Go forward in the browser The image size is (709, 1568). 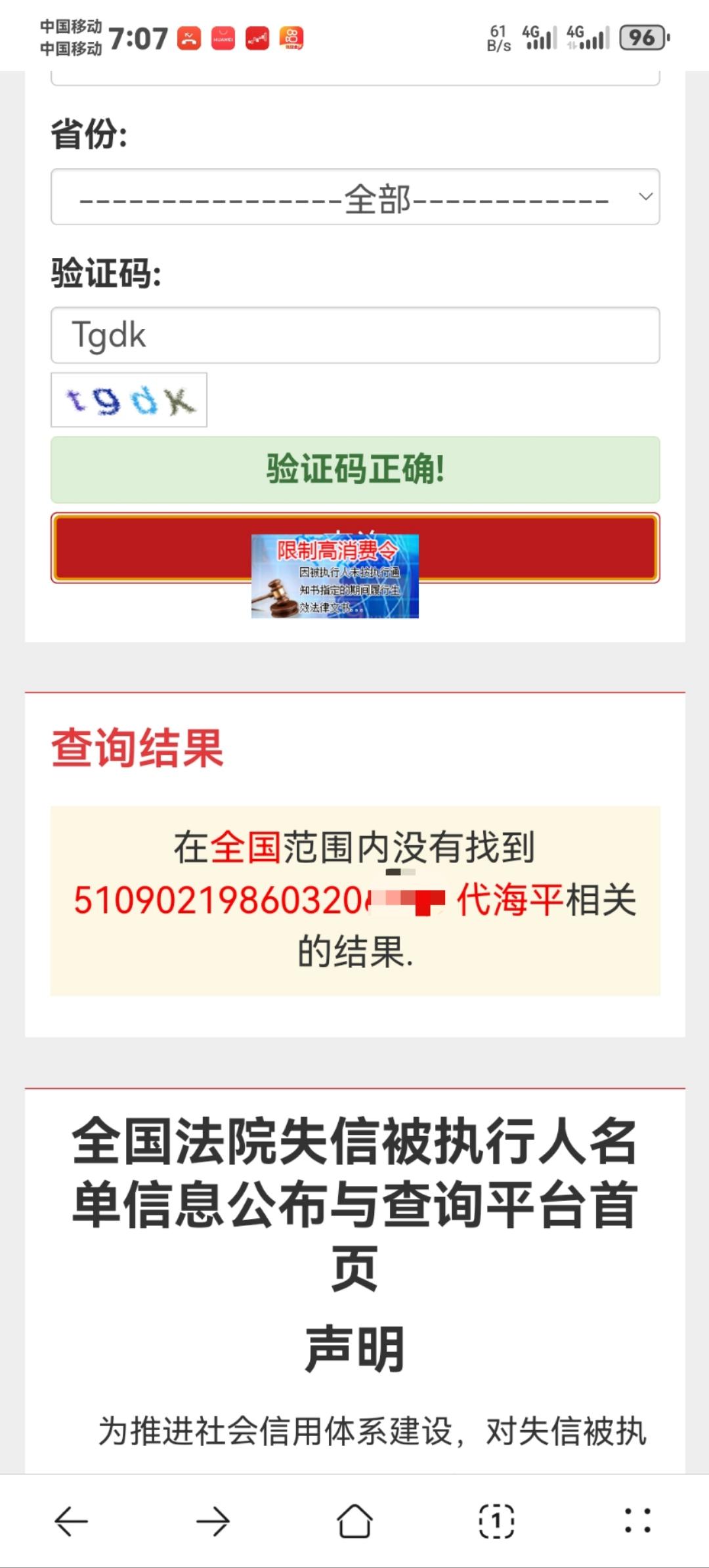213,1521
